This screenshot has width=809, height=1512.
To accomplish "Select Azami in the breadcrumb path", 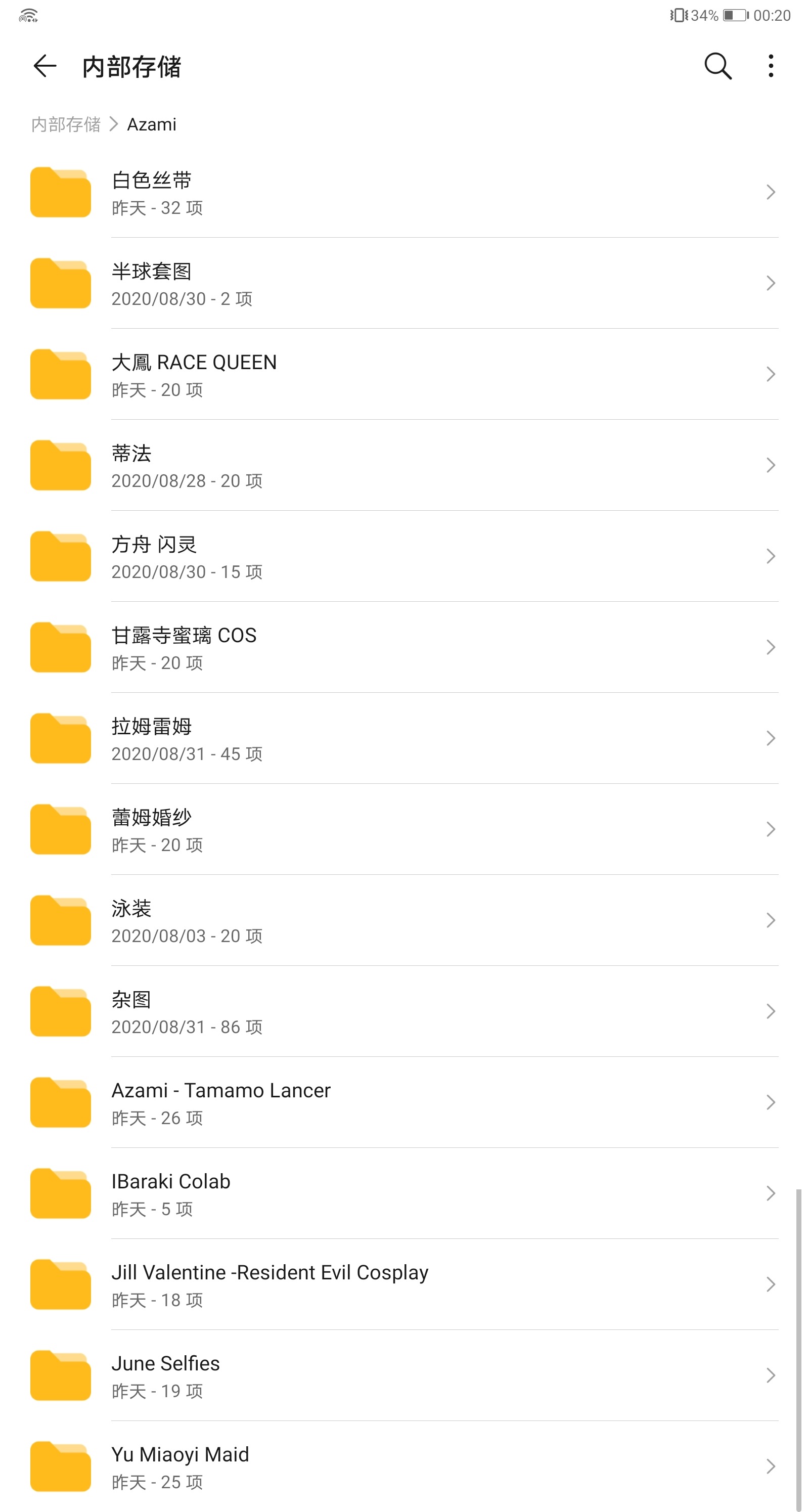I will (x=152, y=124).
